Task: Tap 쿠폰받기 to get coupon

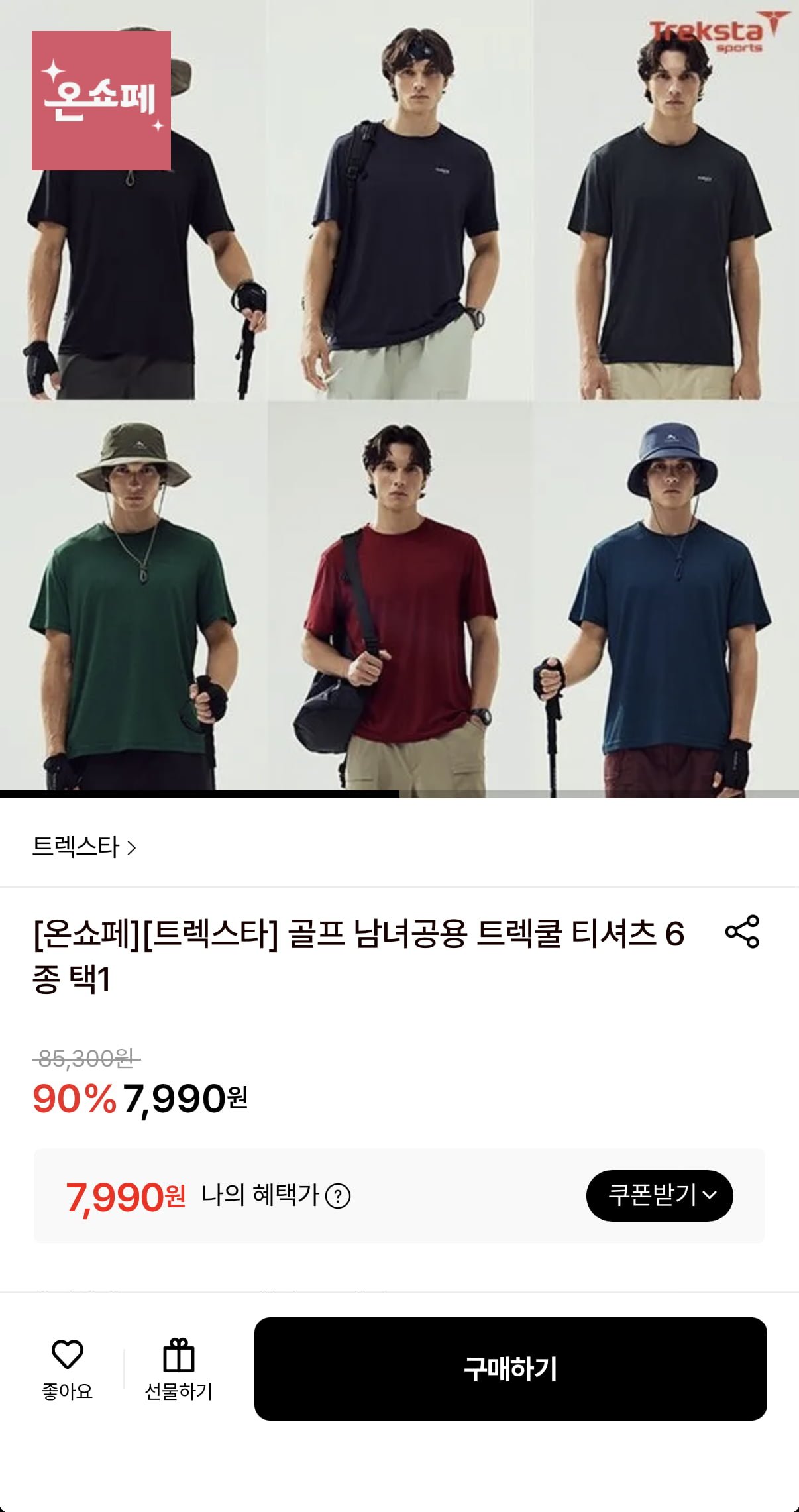Action: (659, 1195)
